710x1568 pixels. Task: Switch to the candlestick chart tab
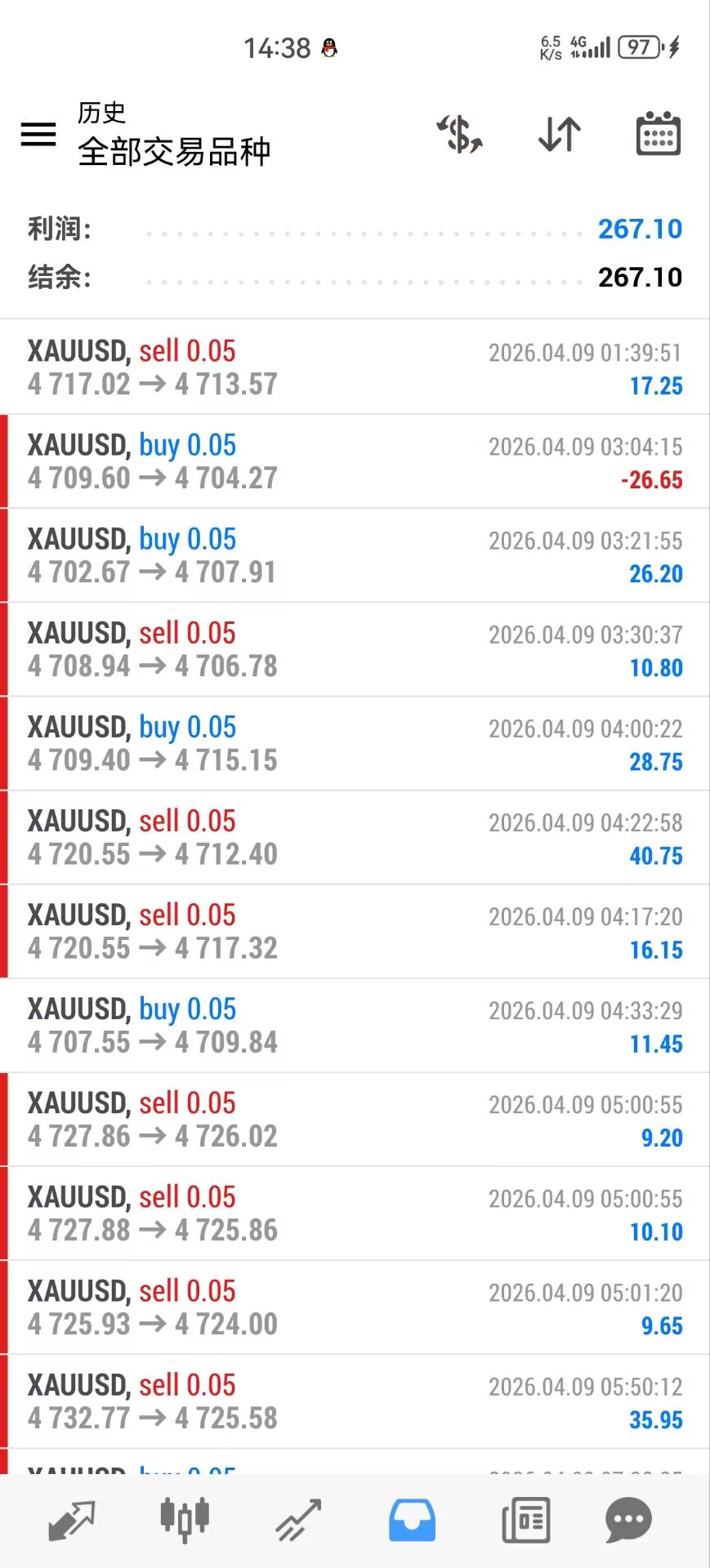pos(185,1521)
